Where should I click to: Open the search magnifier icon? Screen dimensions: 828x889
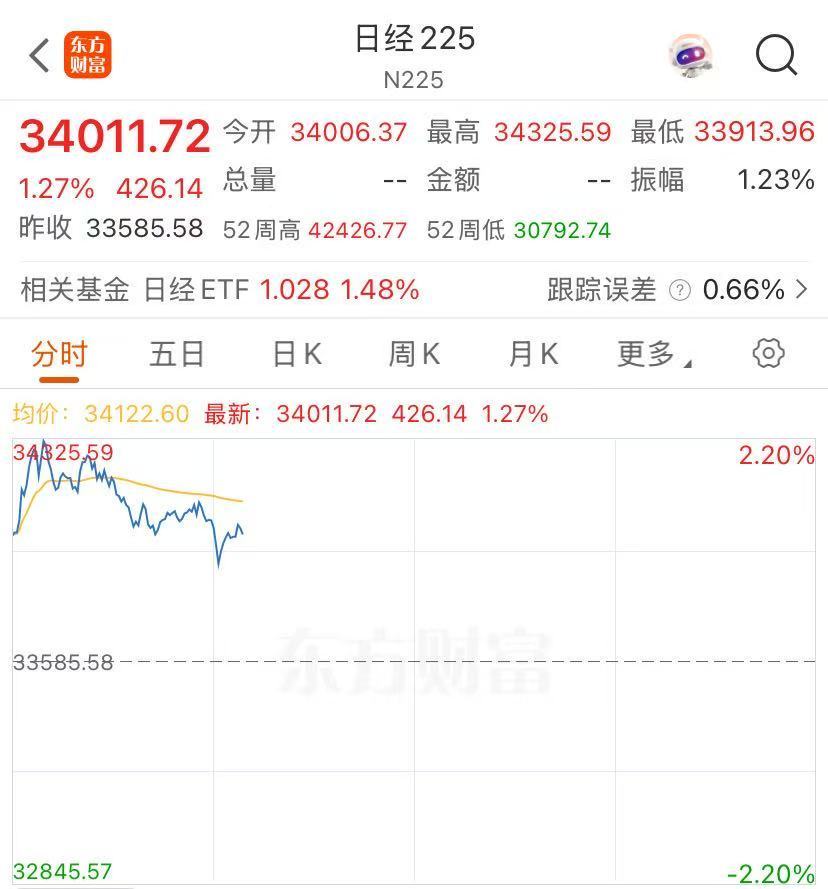pyautogui.click(x=776, y=55)
